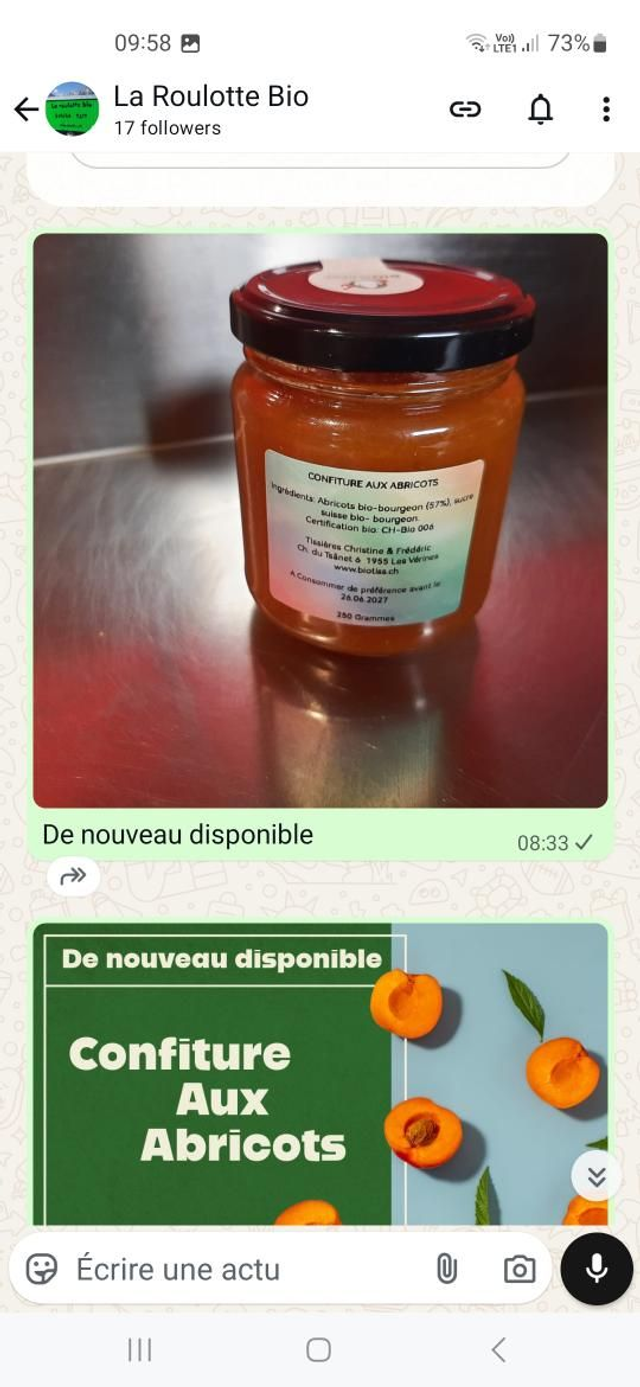Go back from La Roulotte Bio channel

26,109
